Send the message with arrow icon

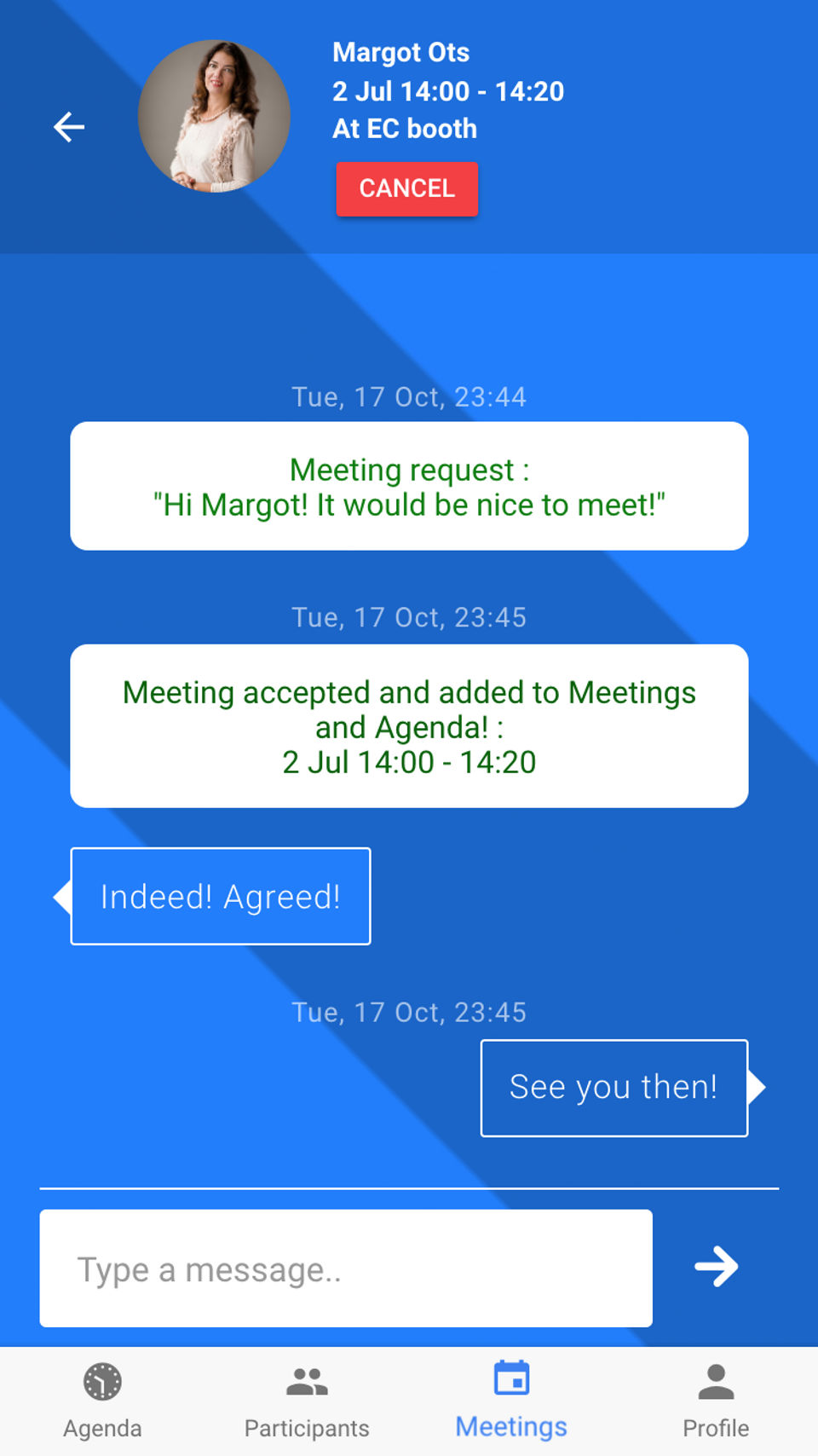click(716, 1267)
